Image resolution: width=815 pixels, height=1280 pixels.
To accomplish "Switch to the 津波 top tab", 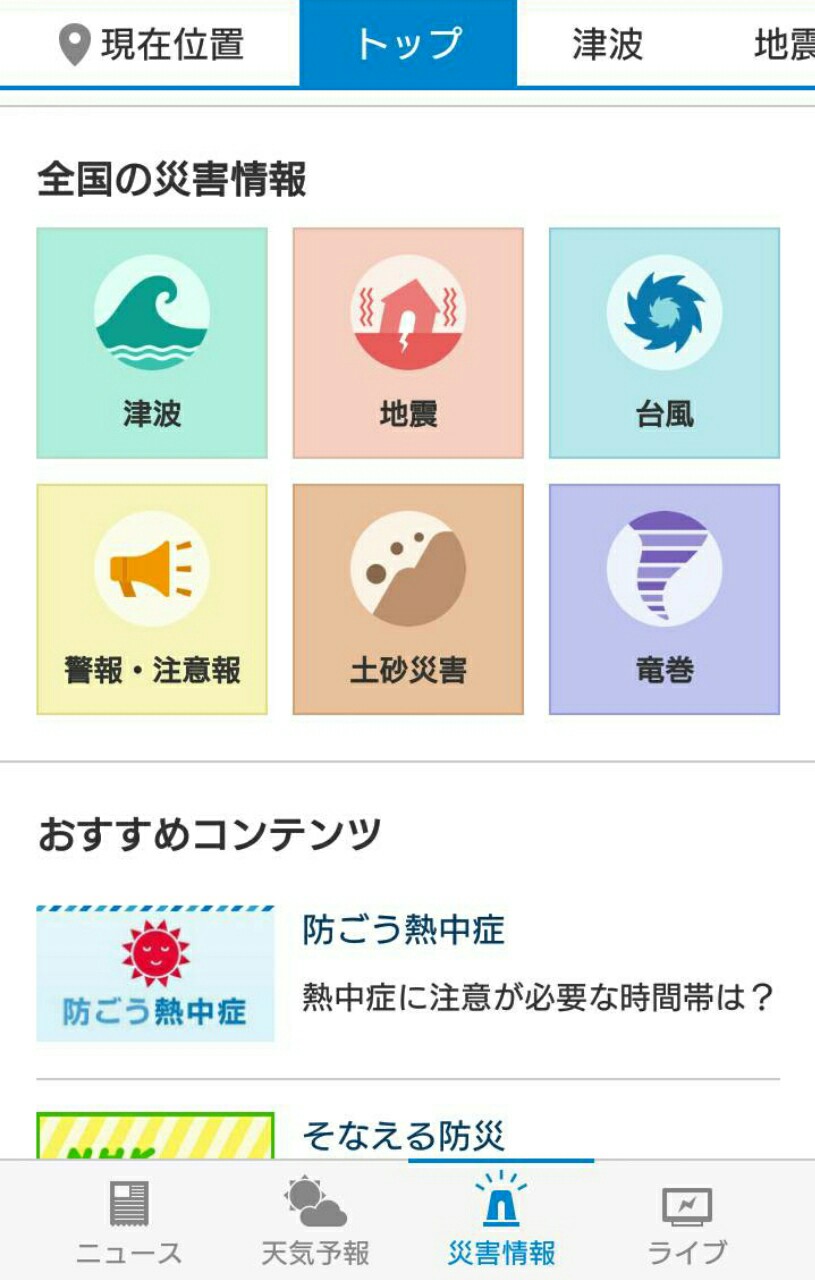I will (607, 44).
